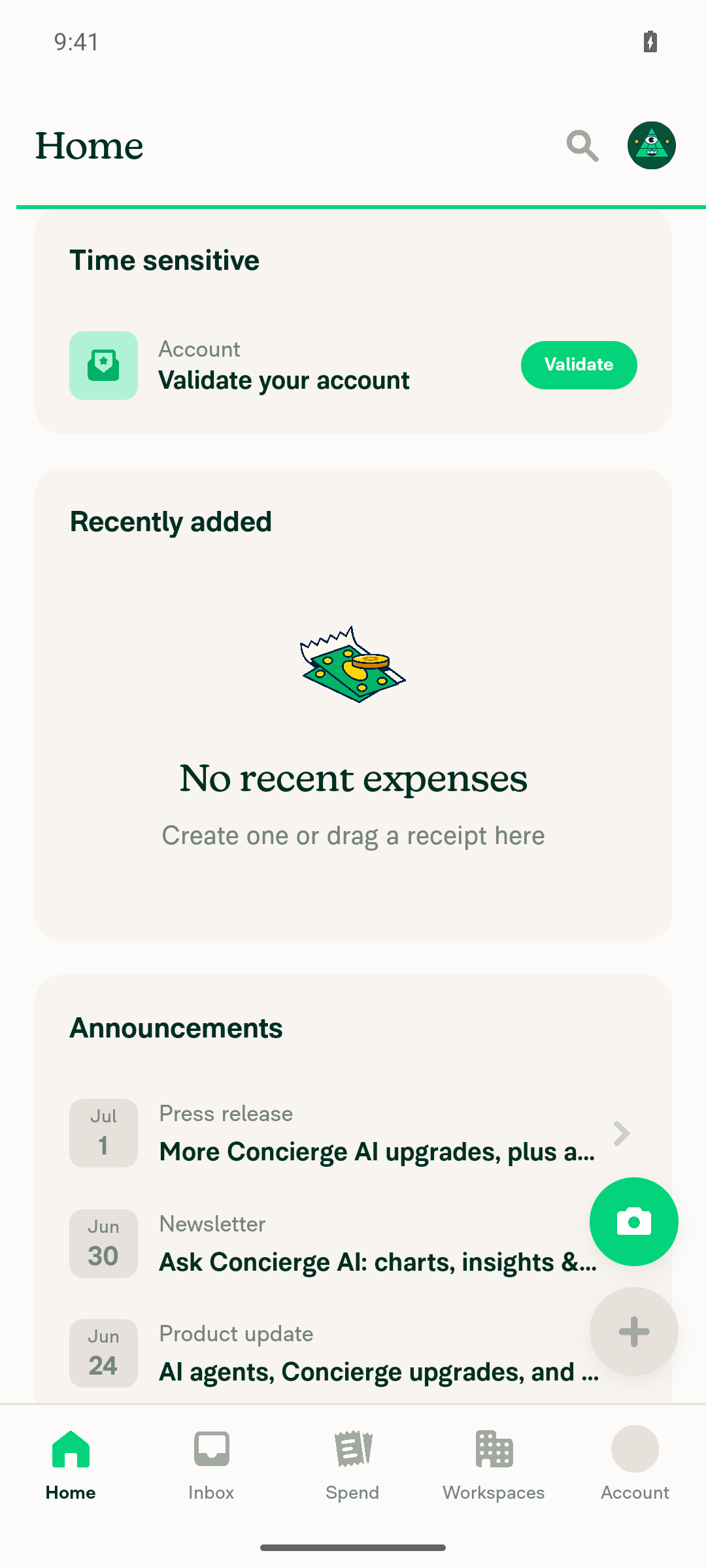
Task: Tap the plus button to create
Action: pyautogui.click(x=634, y=1331)
